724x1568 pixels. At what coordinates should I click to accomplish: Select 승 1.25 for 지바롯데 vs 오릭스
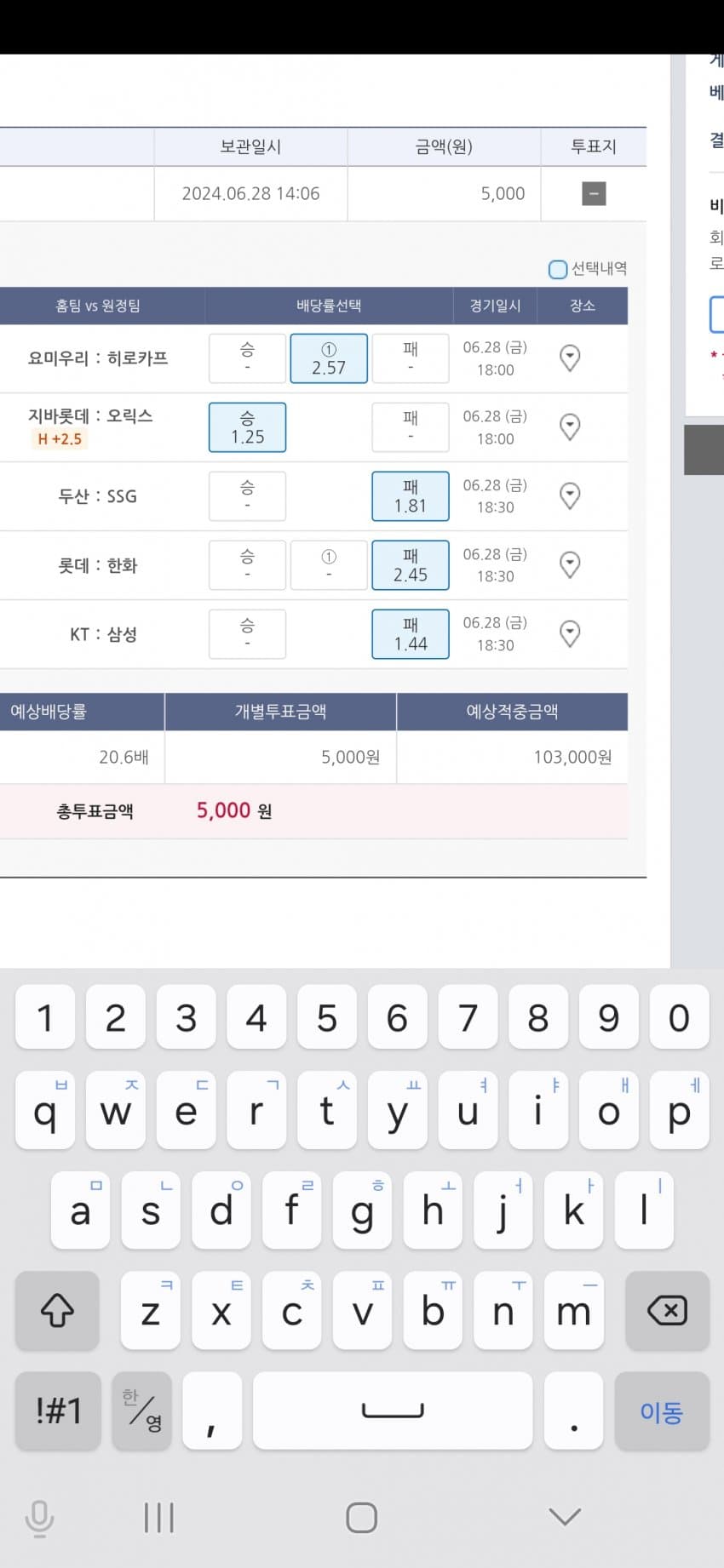247,427
